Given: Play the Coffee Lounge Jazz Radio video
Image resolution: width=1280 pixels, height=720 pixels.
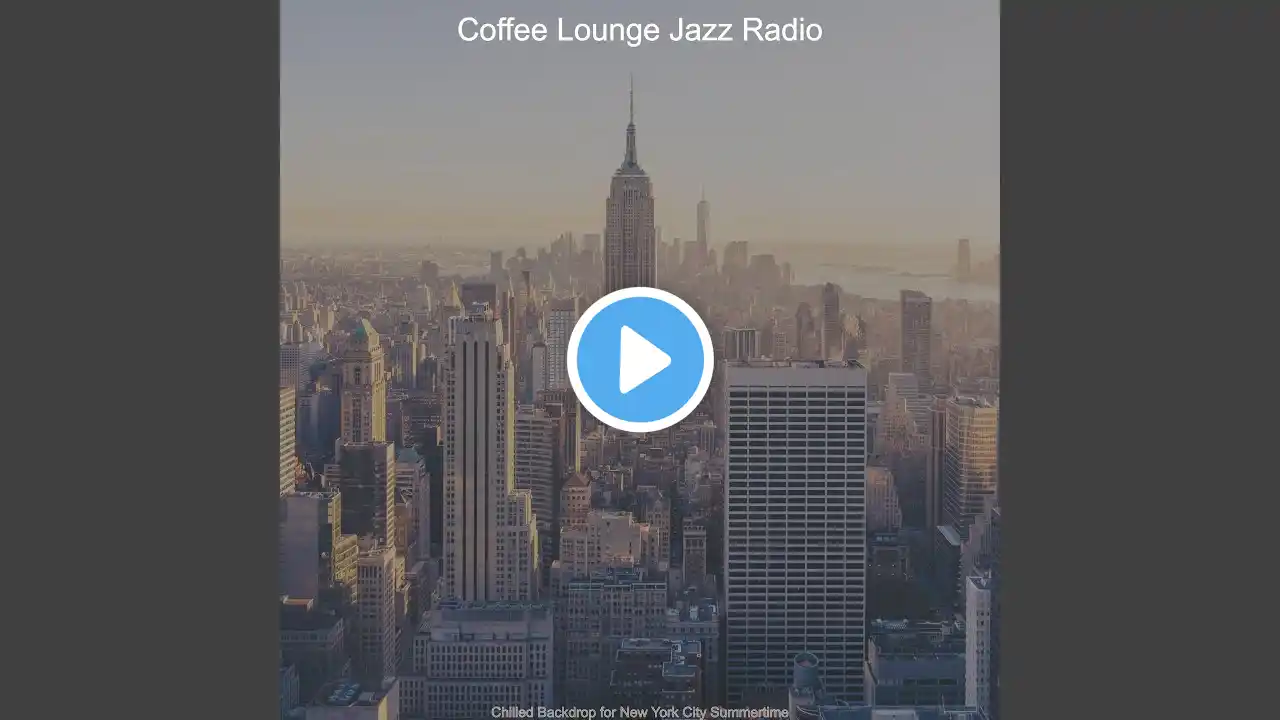Looking at the screenshot, I should 640,360.
